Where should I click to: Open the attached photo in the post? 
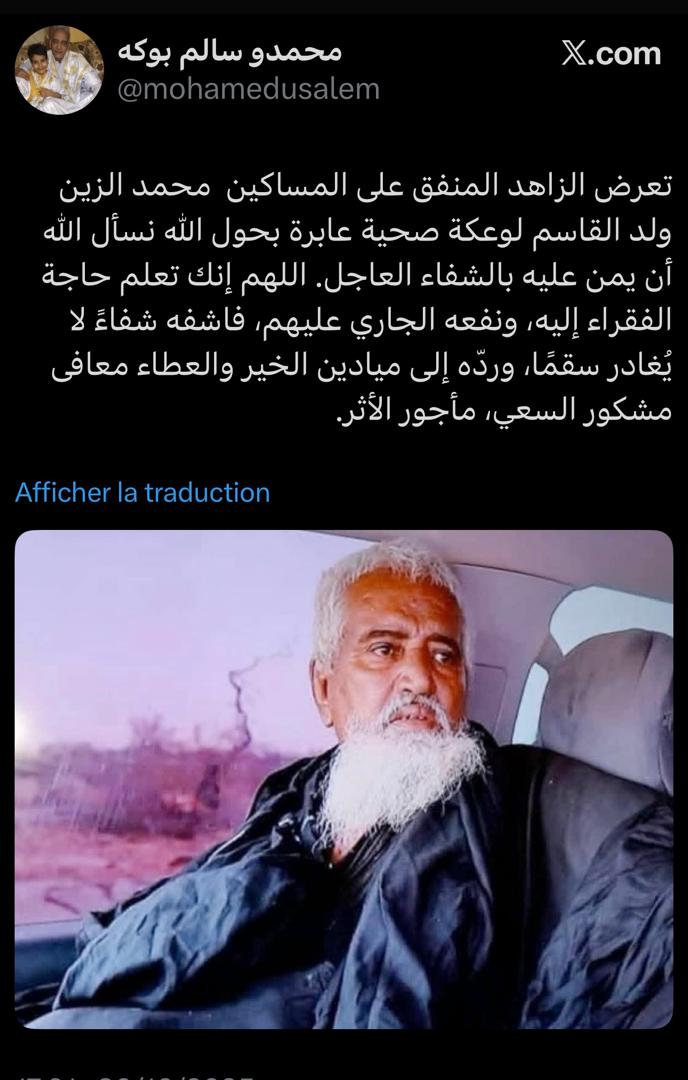click(x=344, y=778)
